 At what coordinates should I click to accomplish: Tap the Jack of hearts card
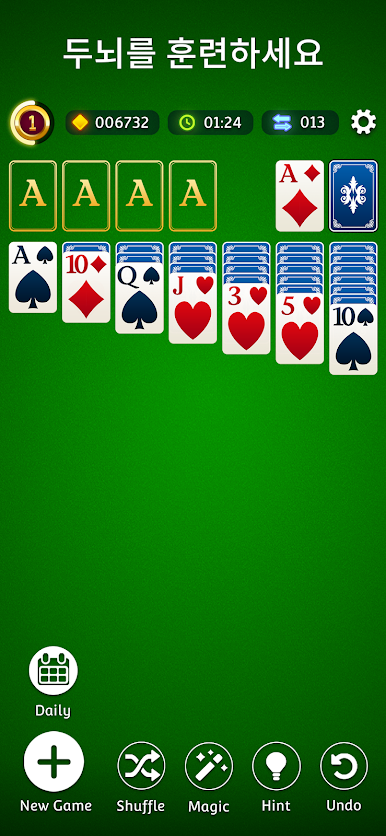click(193, 308)
